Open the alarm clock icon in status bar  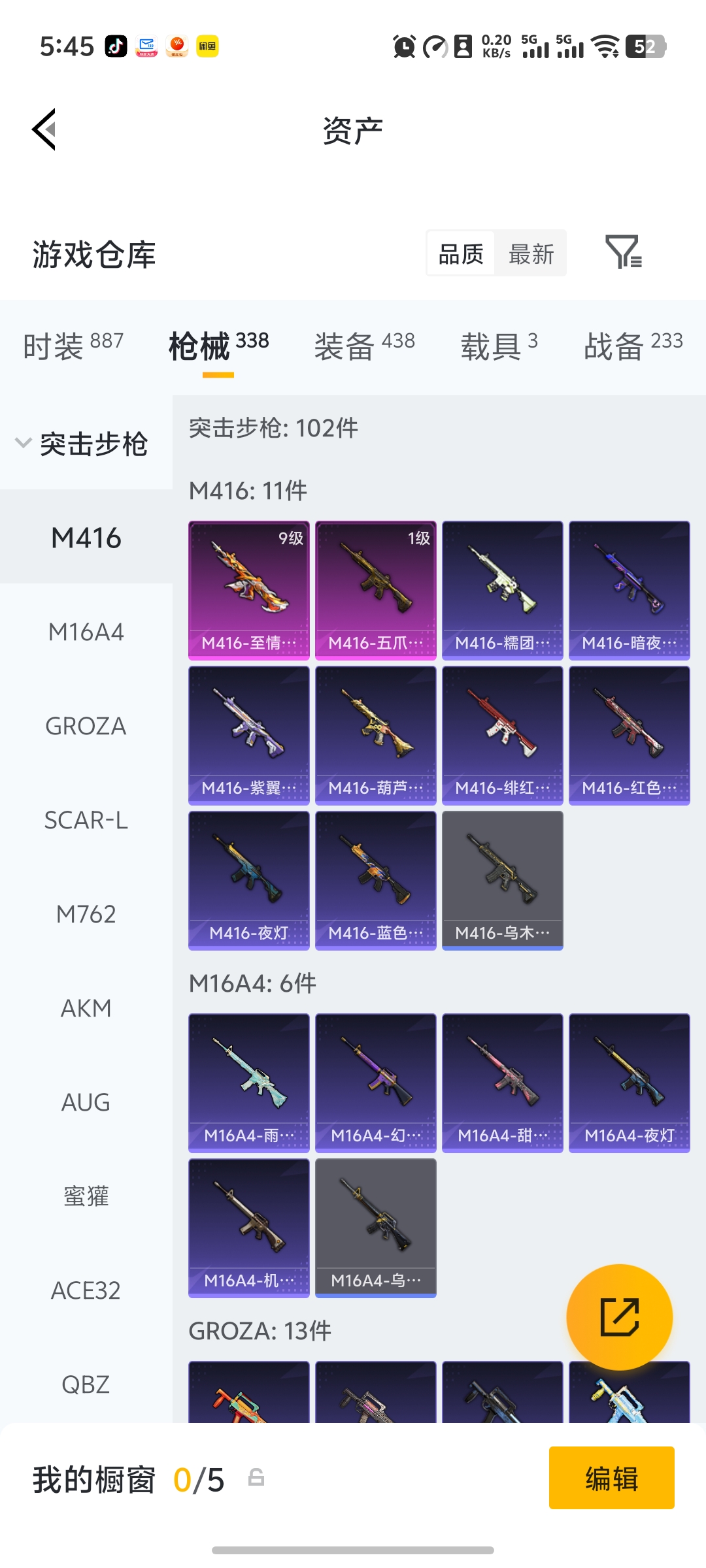coord(405,47)
